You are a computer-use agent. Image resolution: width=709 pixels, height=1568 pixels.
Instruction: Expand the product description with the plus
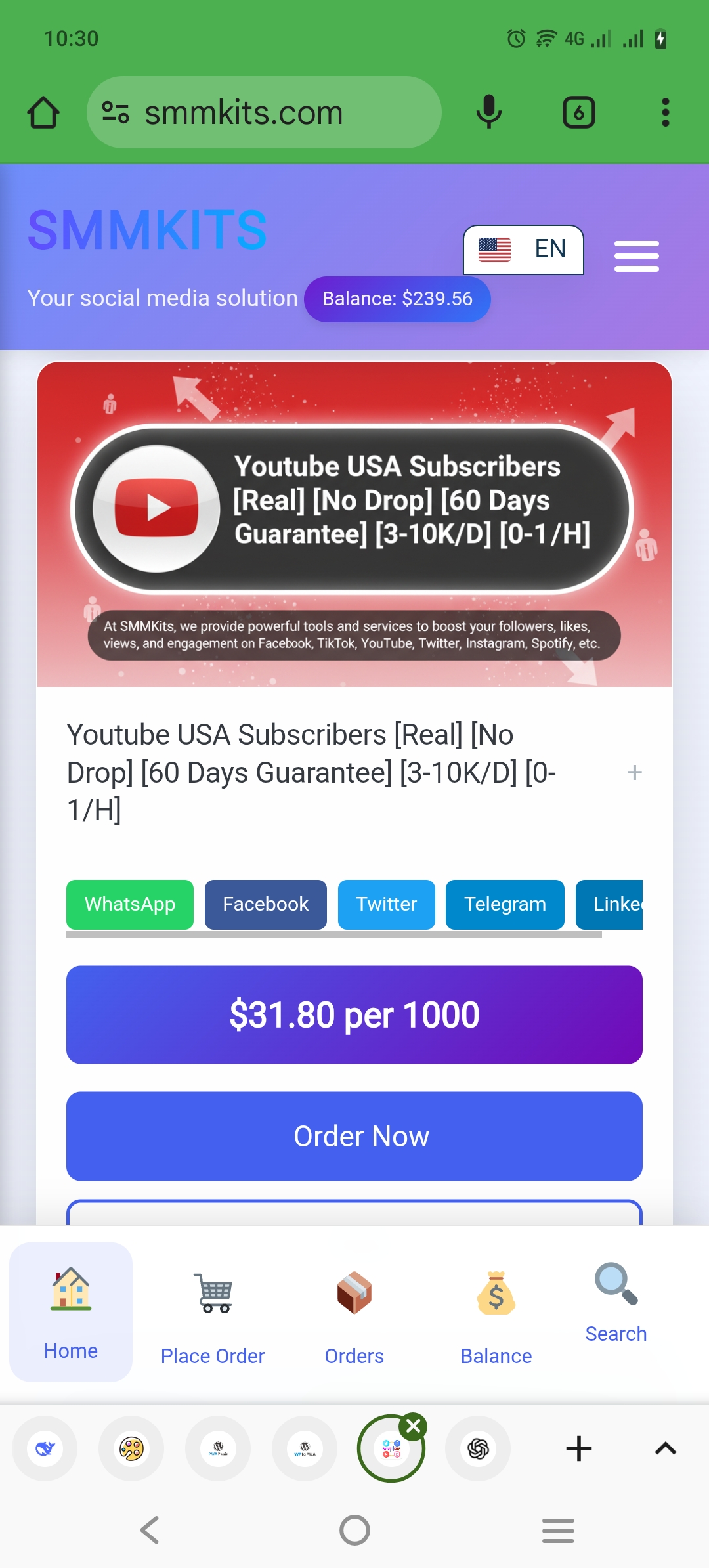(x=635, y=773)
